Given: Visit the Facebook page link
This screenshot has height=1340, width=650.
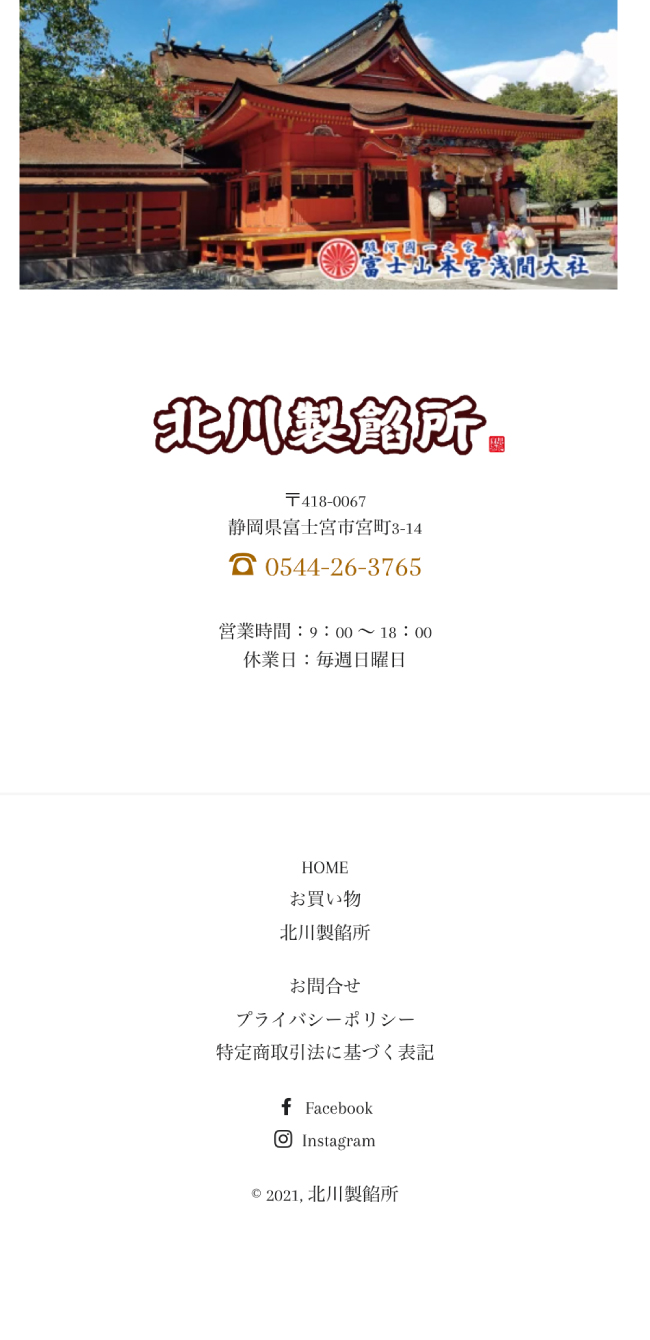Looking at the screenshot, I should tap(326, 1108).
